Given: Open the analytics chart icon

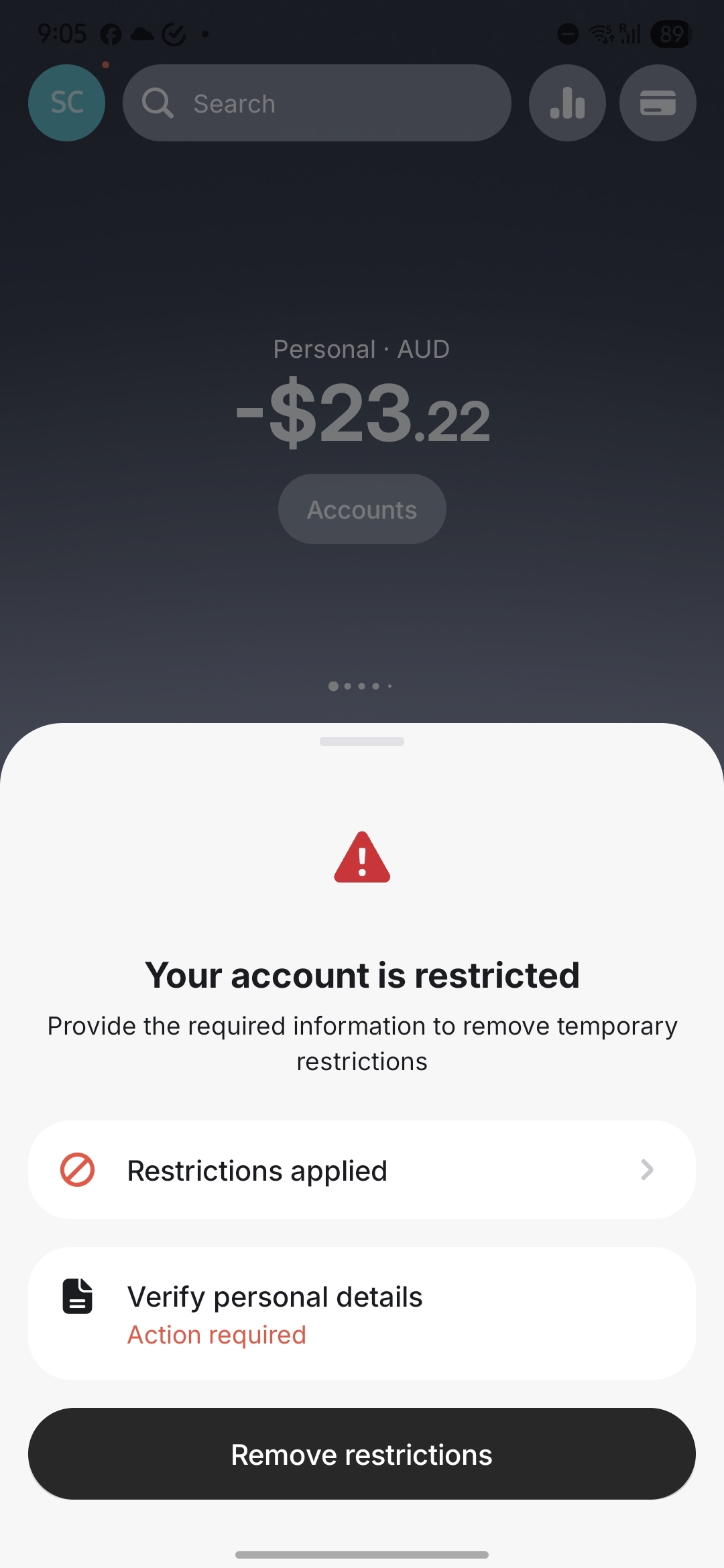Looking at the screenshot, I should [x=567, y=103].
